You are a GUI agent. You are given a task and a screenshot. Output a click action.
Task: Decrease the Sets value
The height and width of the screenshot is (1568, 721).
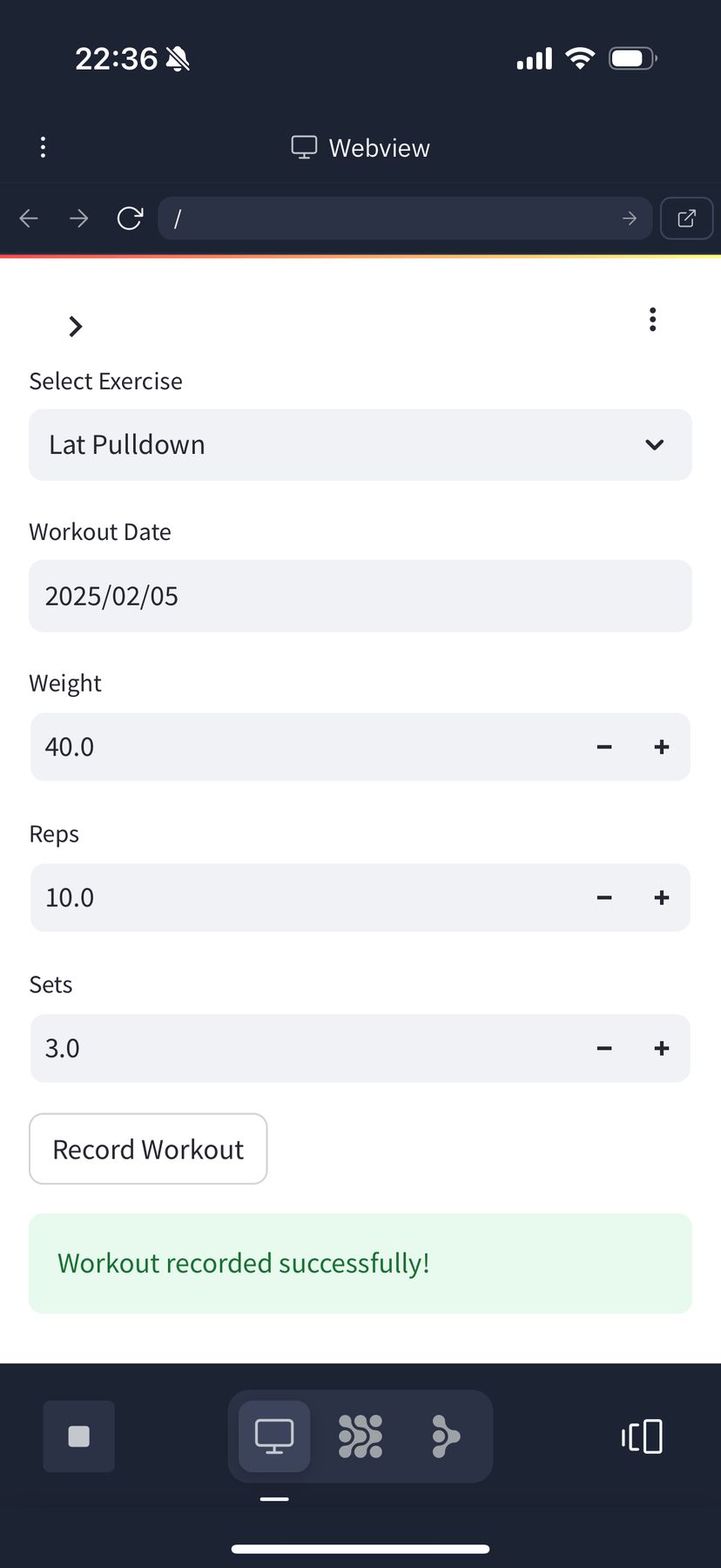click(x=604, y=1049)
